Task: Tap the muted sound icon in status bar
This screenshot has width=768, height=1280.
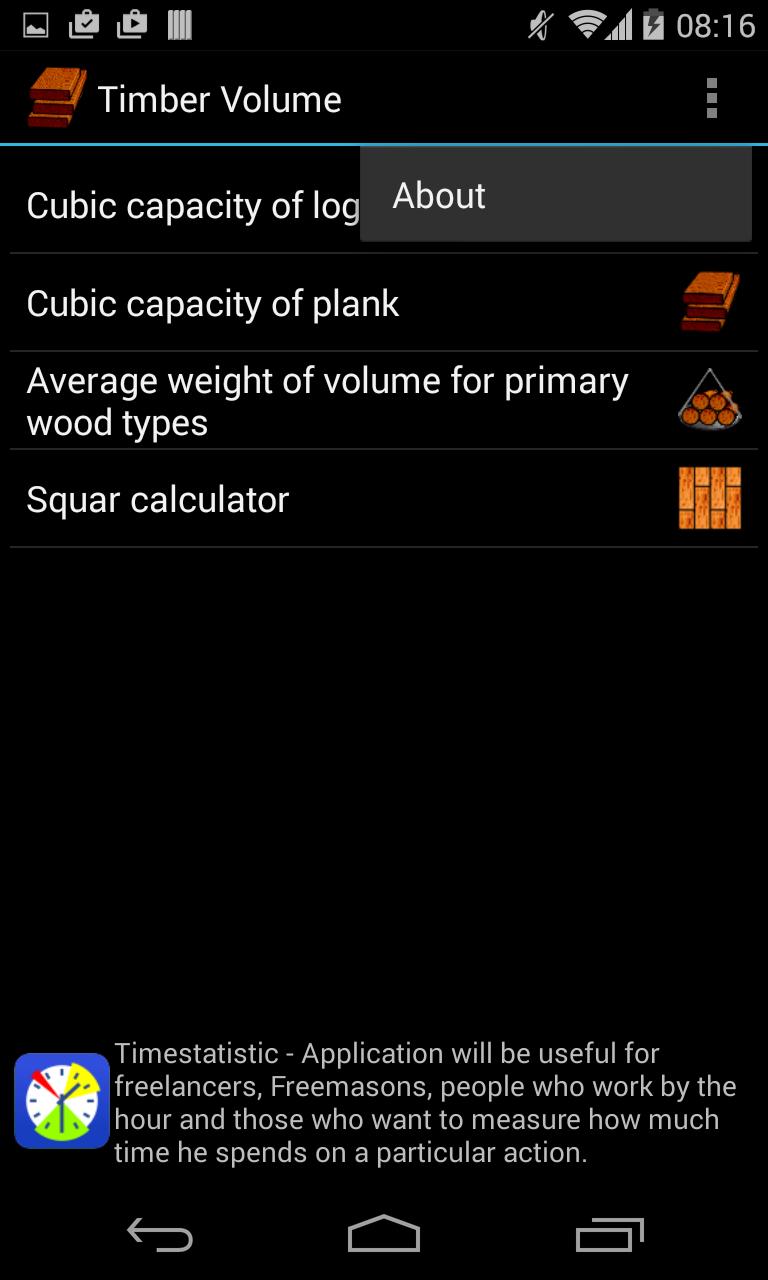Action: click(539, 25)
